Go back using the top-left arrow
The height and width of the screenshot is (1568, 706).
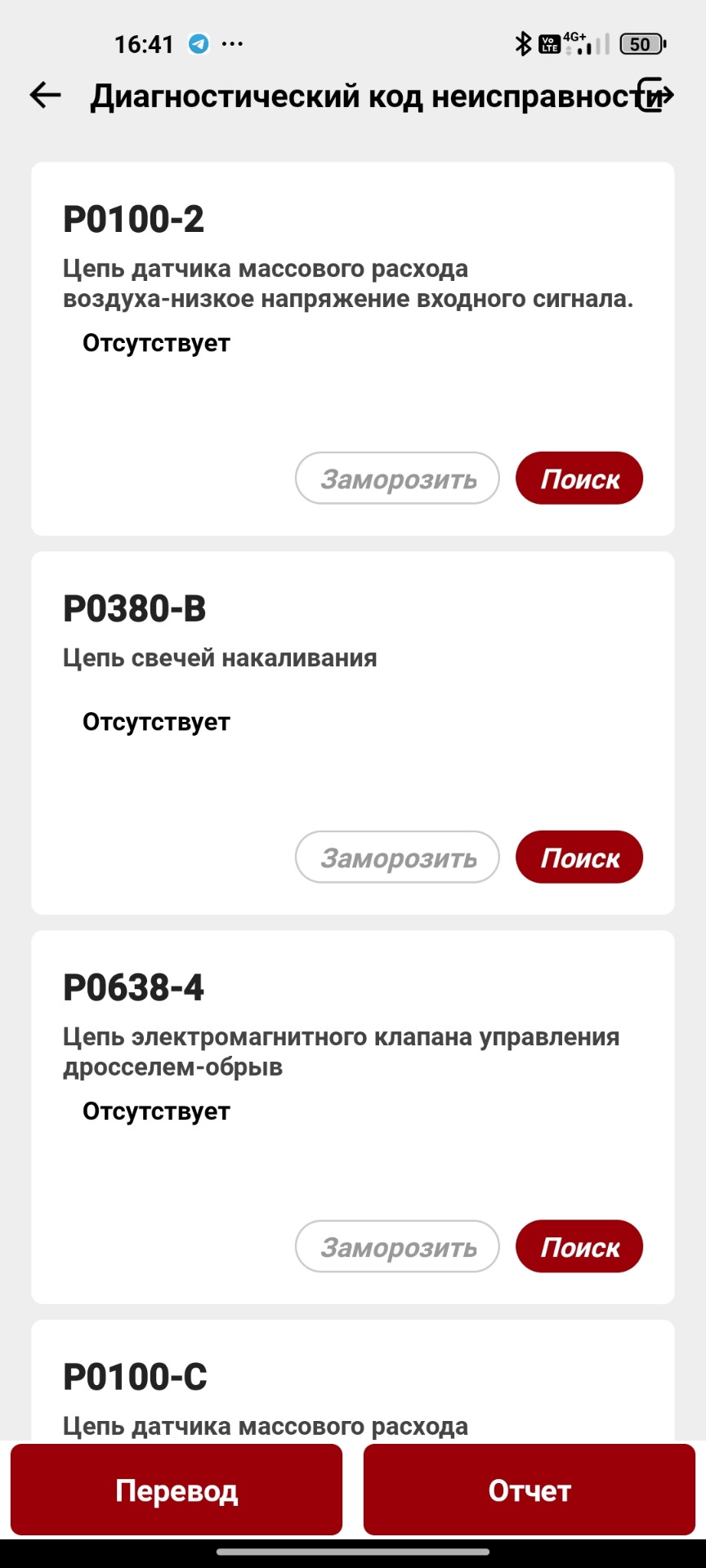(46, 96)
